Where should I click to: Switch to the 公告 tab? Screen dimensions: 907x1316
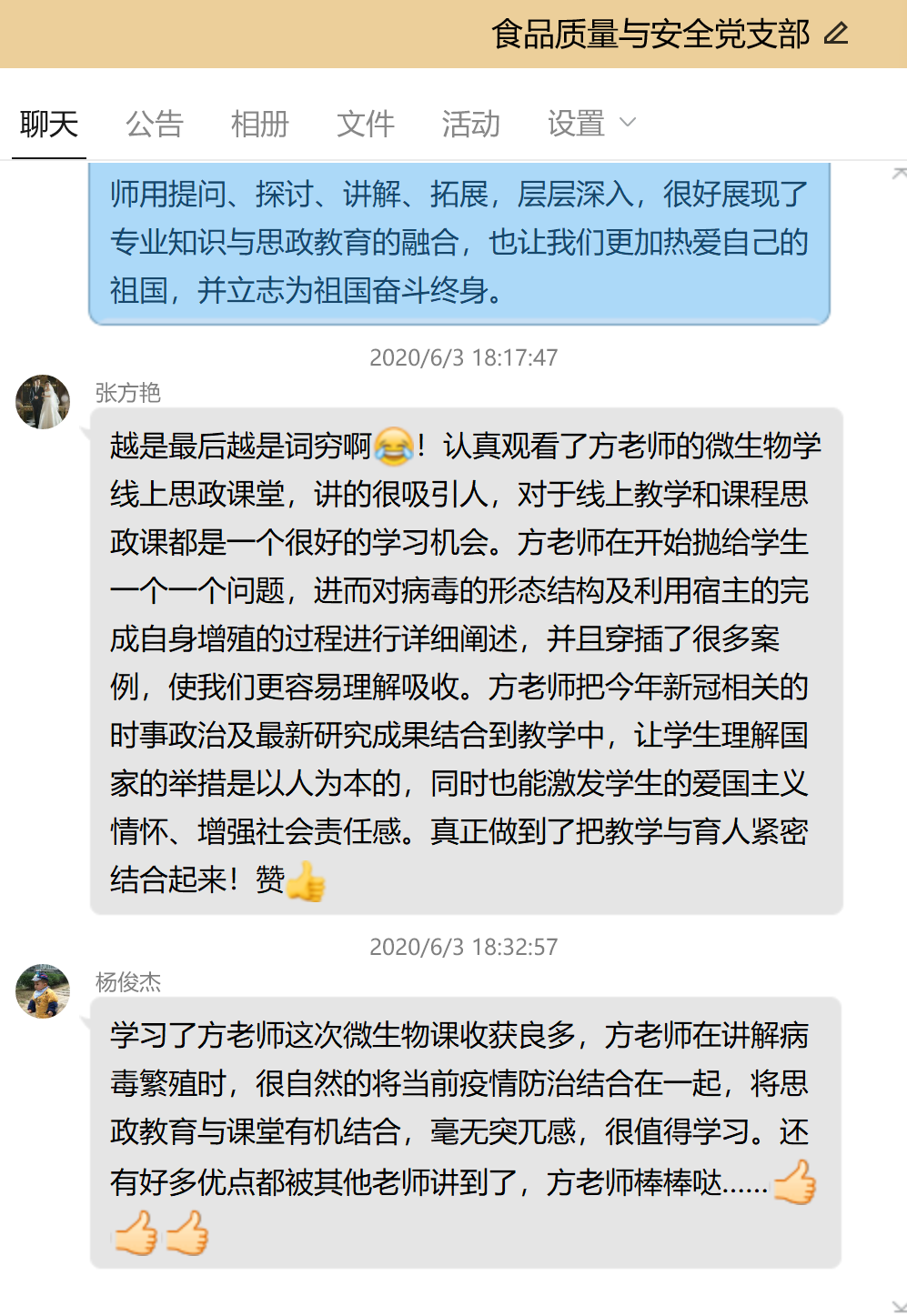(x=155, y=124)
